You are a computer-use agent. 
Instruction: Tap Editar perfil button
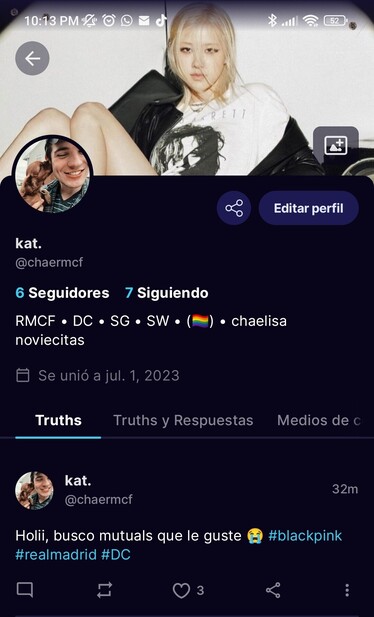[x=309, y=208]
